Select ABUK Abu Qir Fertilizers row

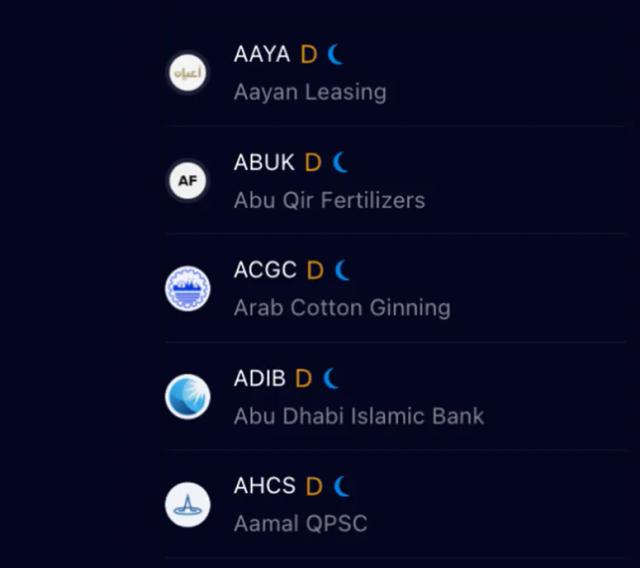[329, 181]
